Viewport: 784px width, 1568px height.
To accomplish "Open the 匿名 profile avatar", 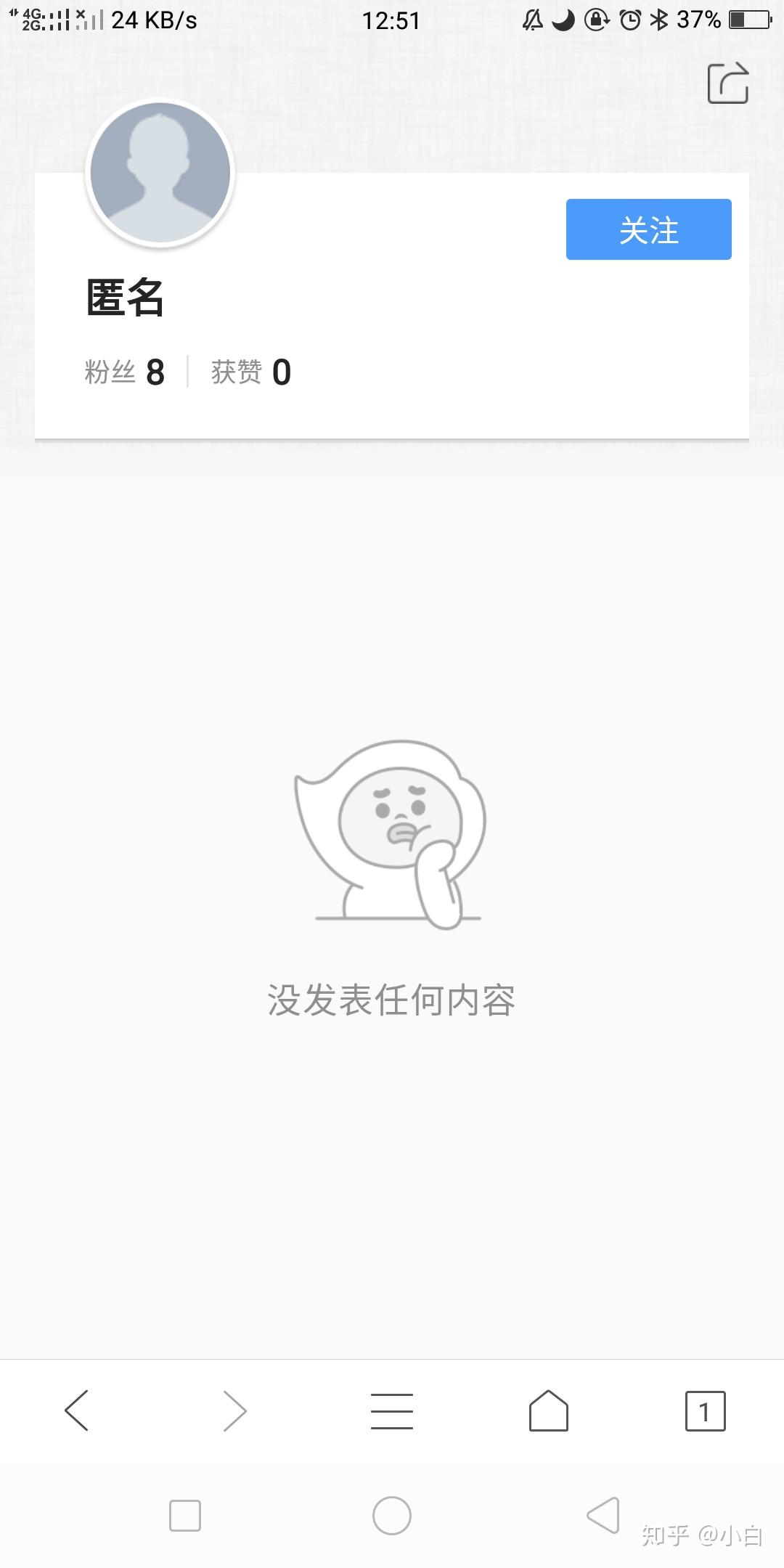I will [160, 173].
